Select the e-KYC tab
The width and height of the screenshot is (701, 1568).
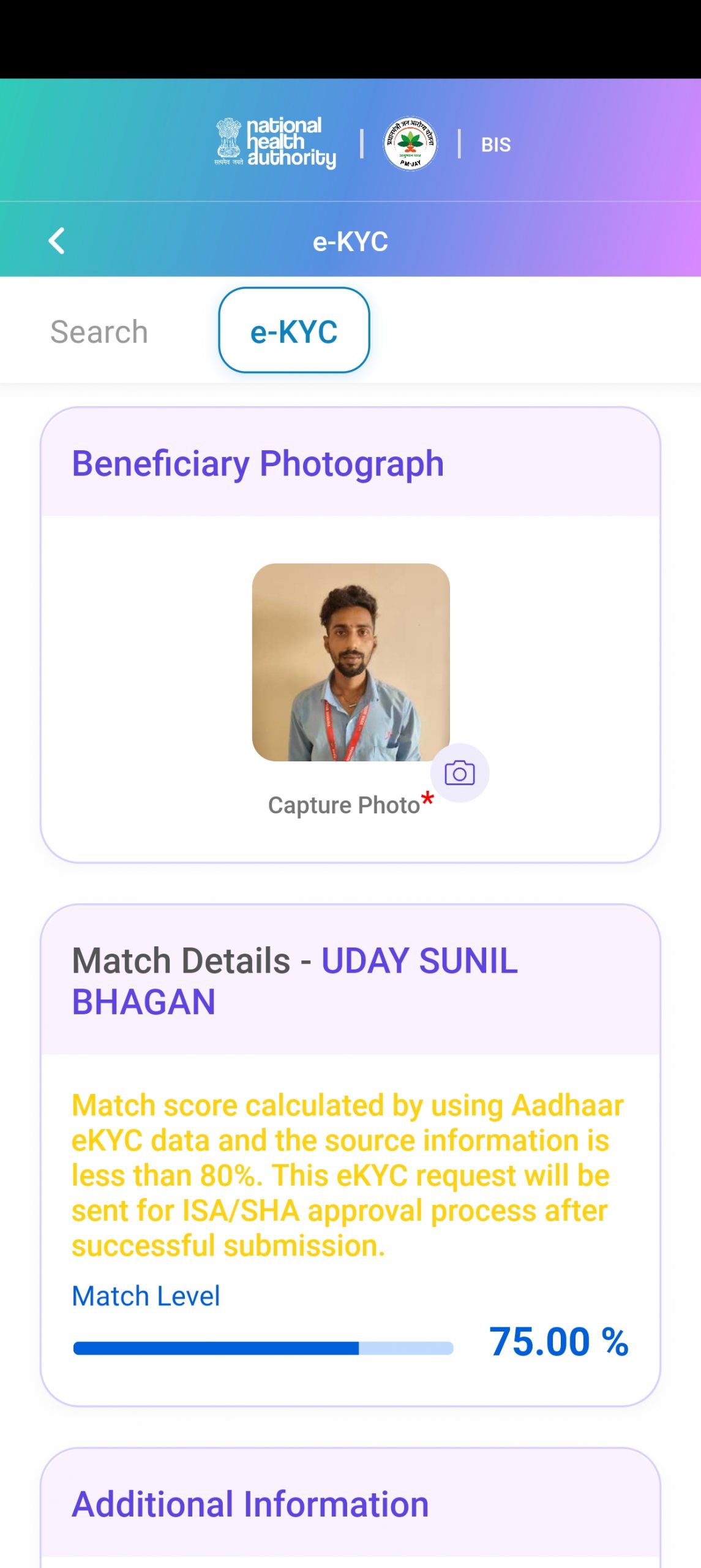[x=294, y=331]
